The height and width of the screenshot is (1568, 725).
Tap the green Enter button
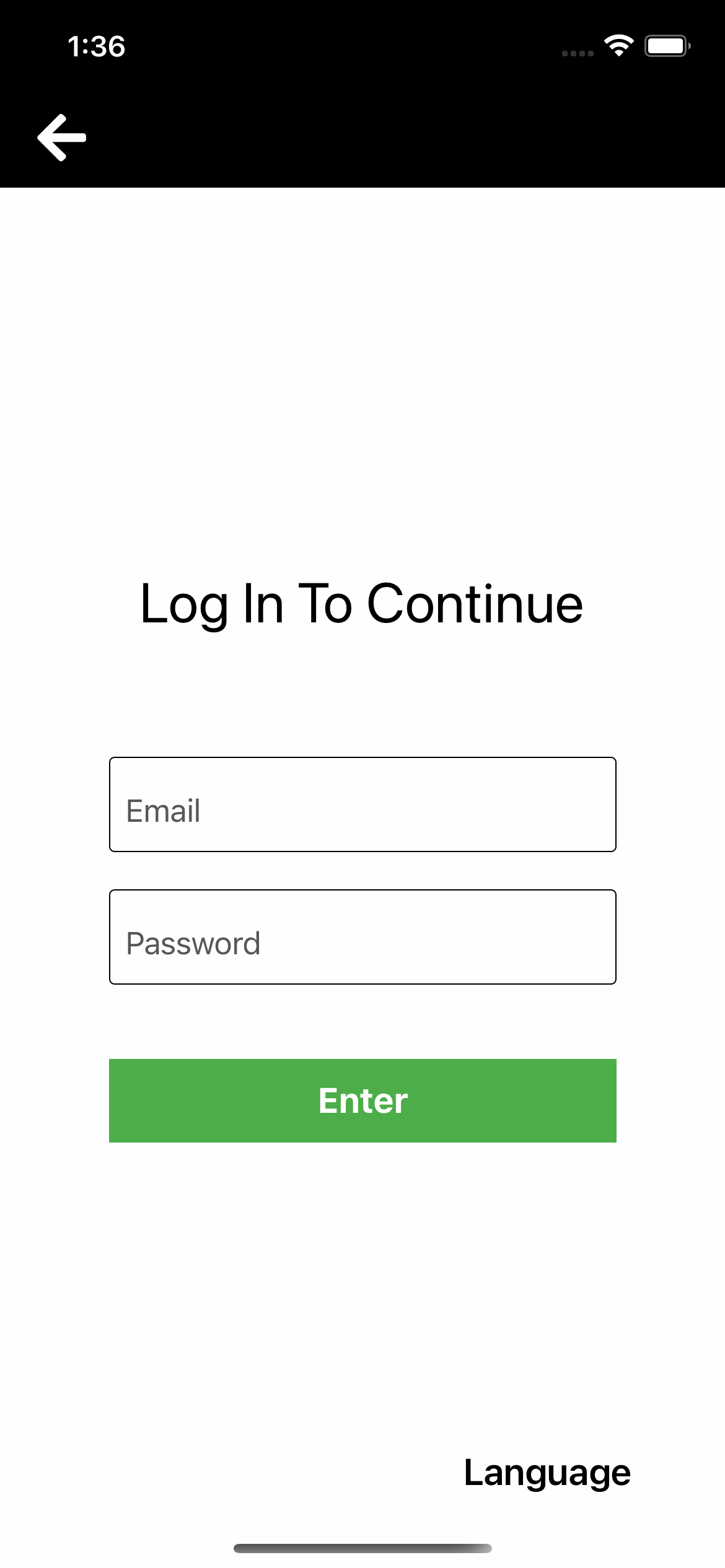[x=362, y=1100]
